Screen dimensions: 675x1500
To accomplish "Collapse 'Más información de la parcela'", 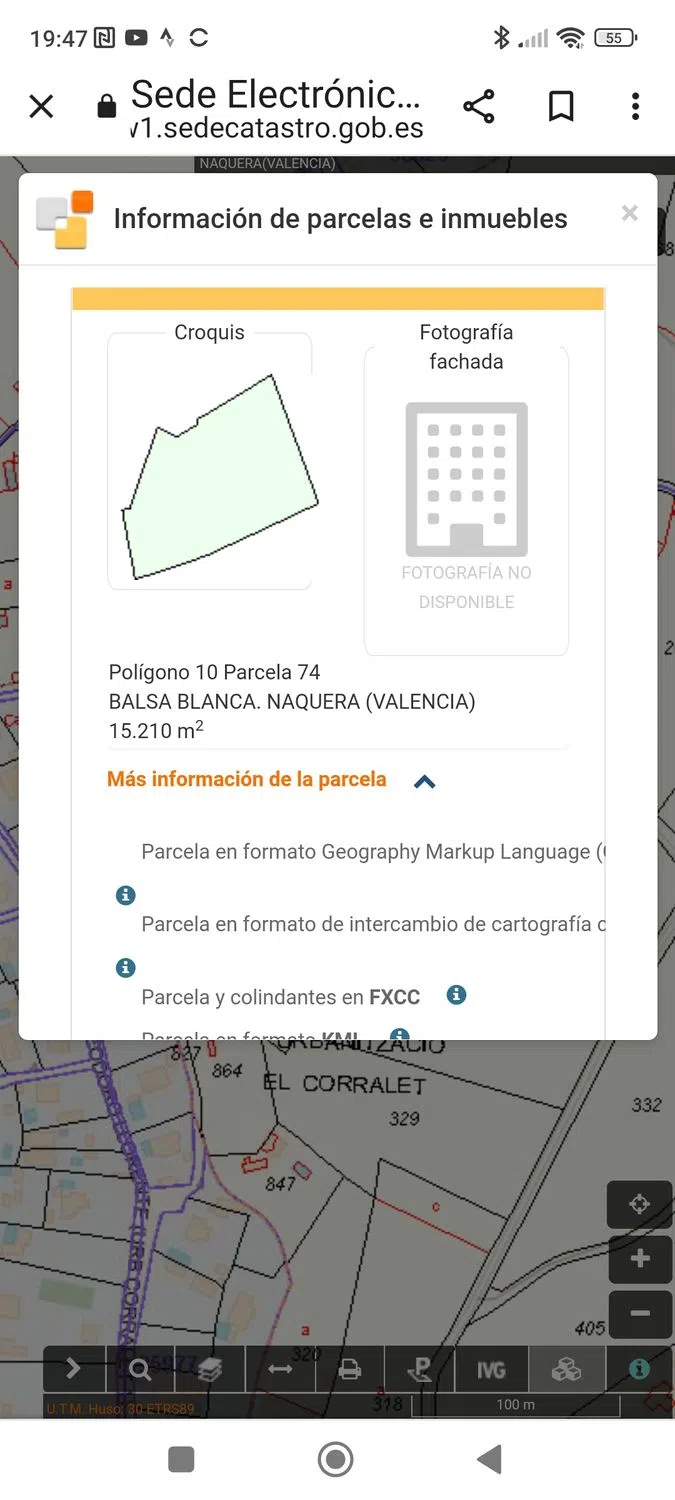I will pos(424,781).
